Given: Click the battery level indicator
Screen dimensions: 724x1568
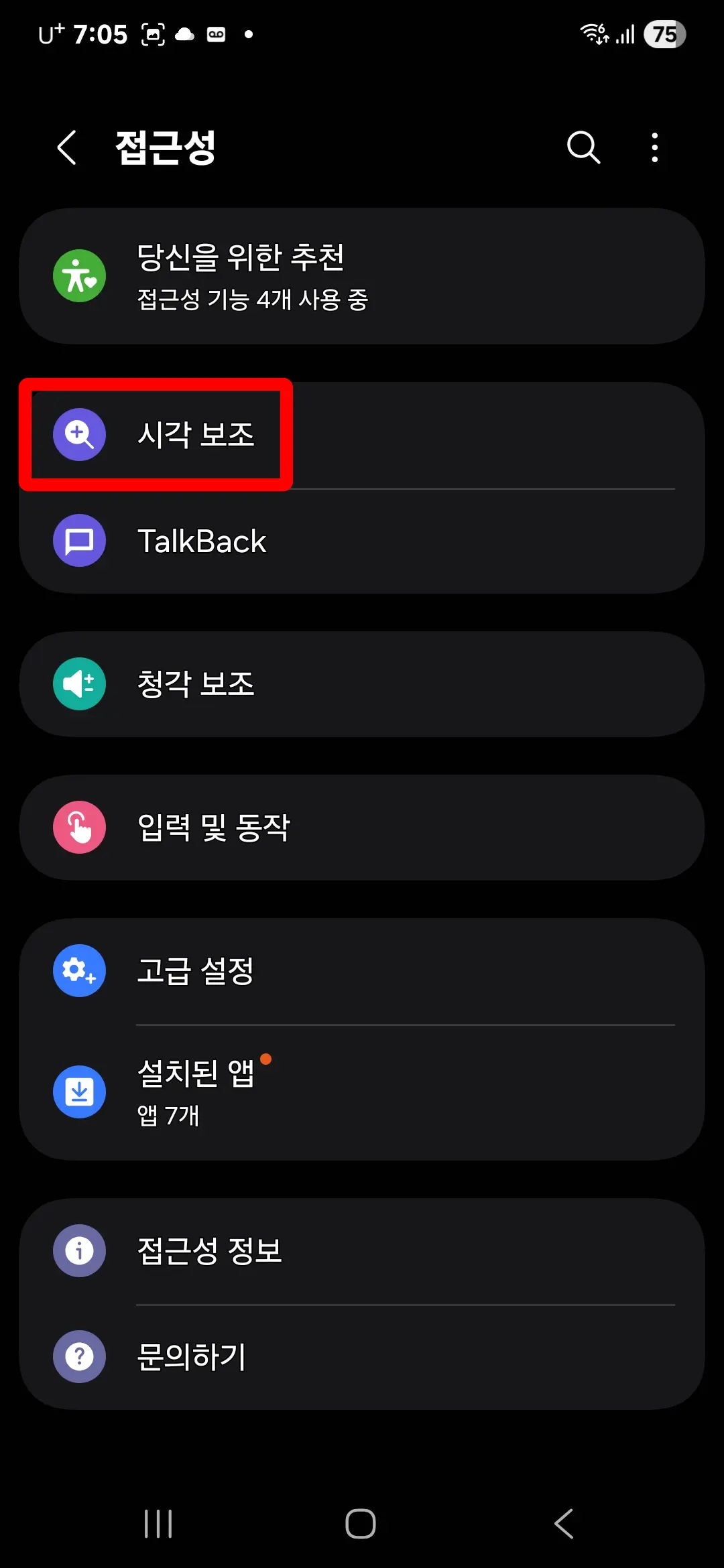Looking at the screenshot, I should (663, 34).
